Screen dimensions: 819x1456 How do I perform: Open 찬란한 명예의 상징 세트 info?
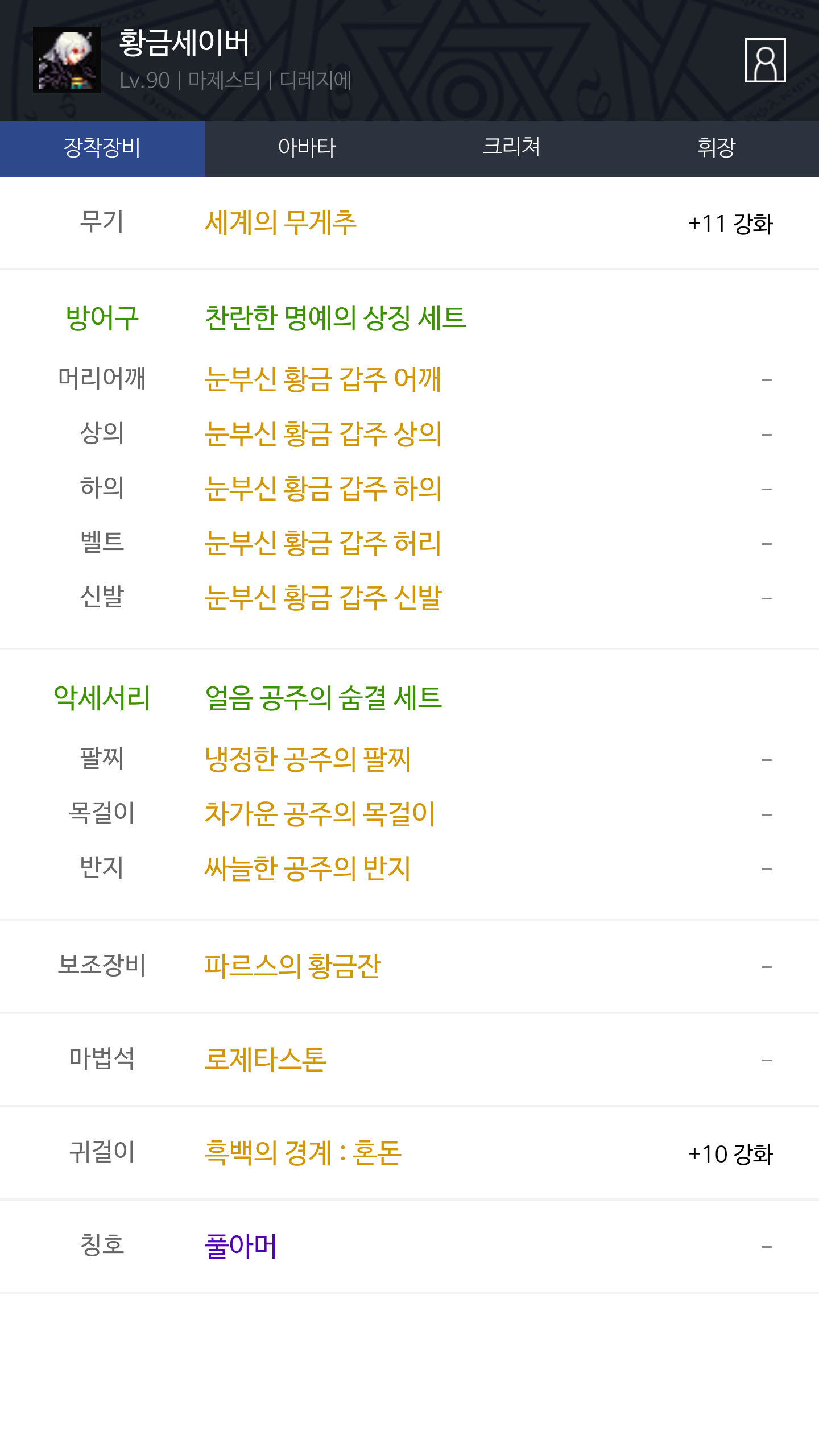point(336,317)
